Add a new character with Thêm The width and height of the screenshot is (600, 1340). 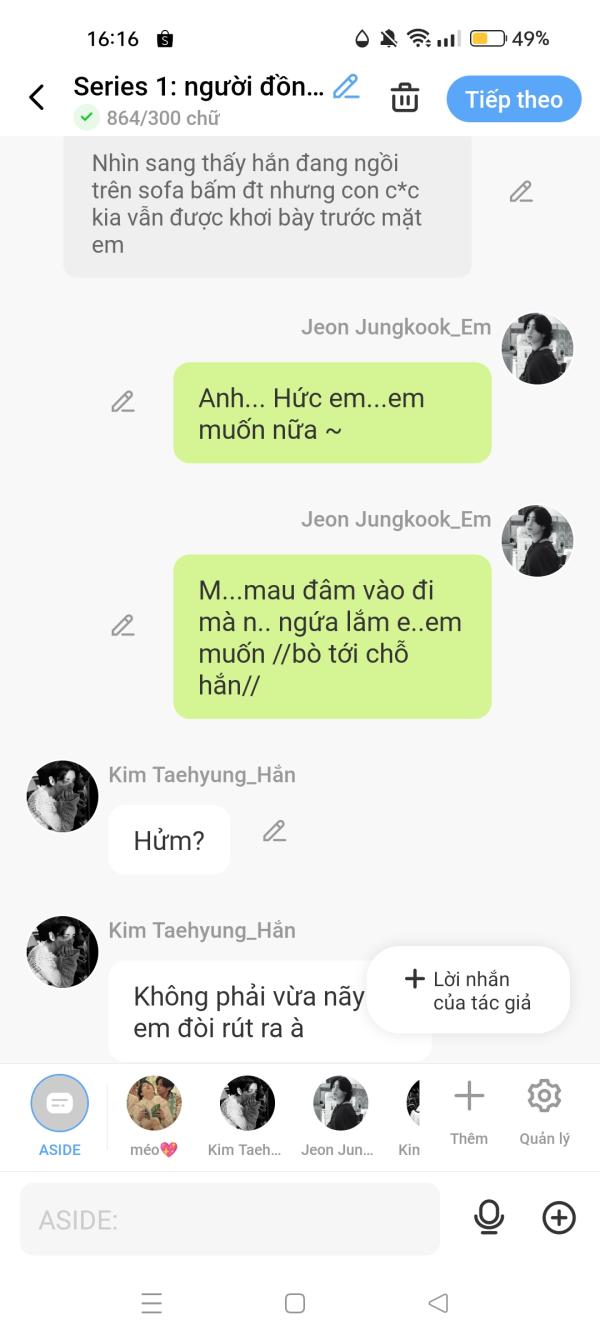[468, 1110]
